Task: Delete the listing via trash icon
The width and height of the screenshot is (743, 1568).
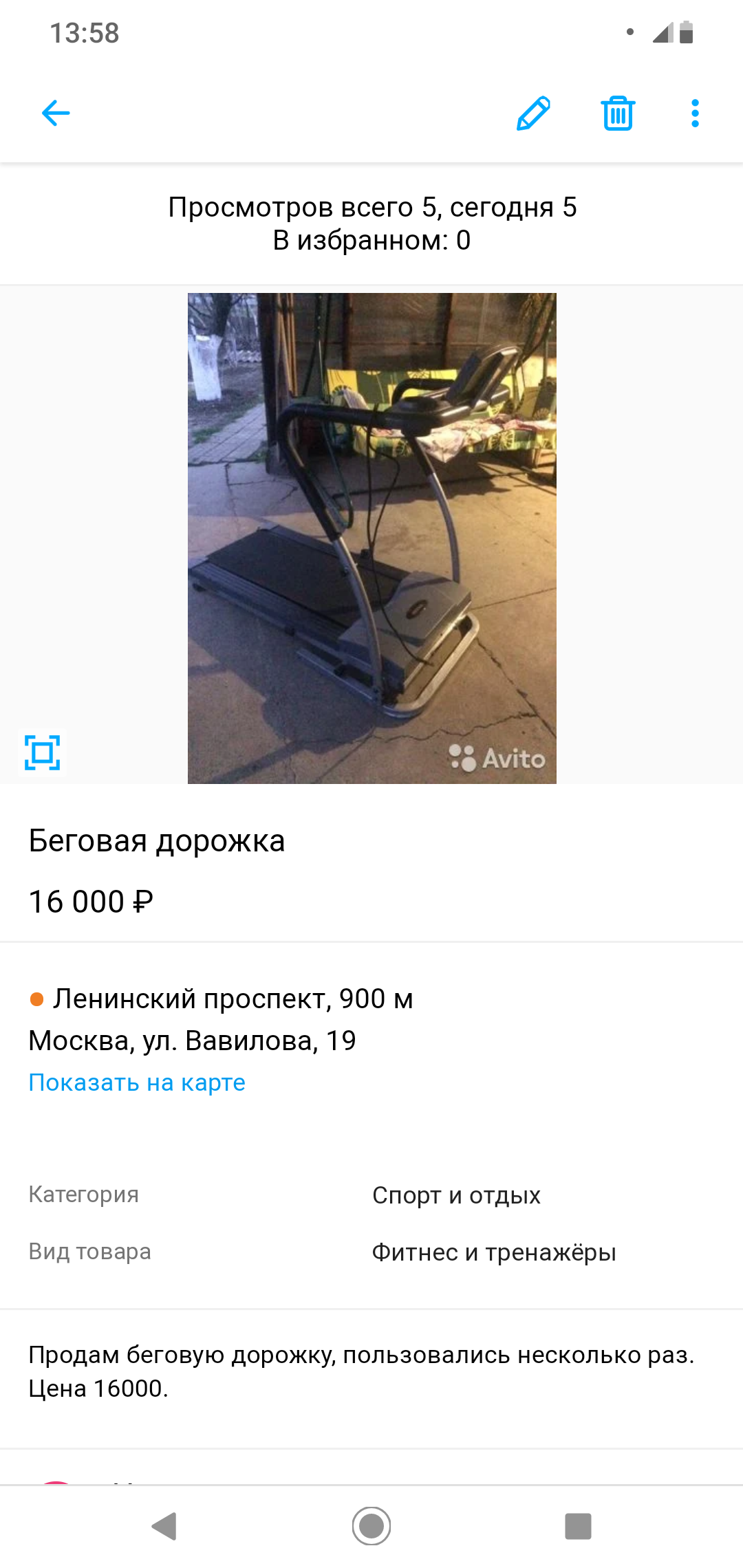Action: [x=618, y=113]
